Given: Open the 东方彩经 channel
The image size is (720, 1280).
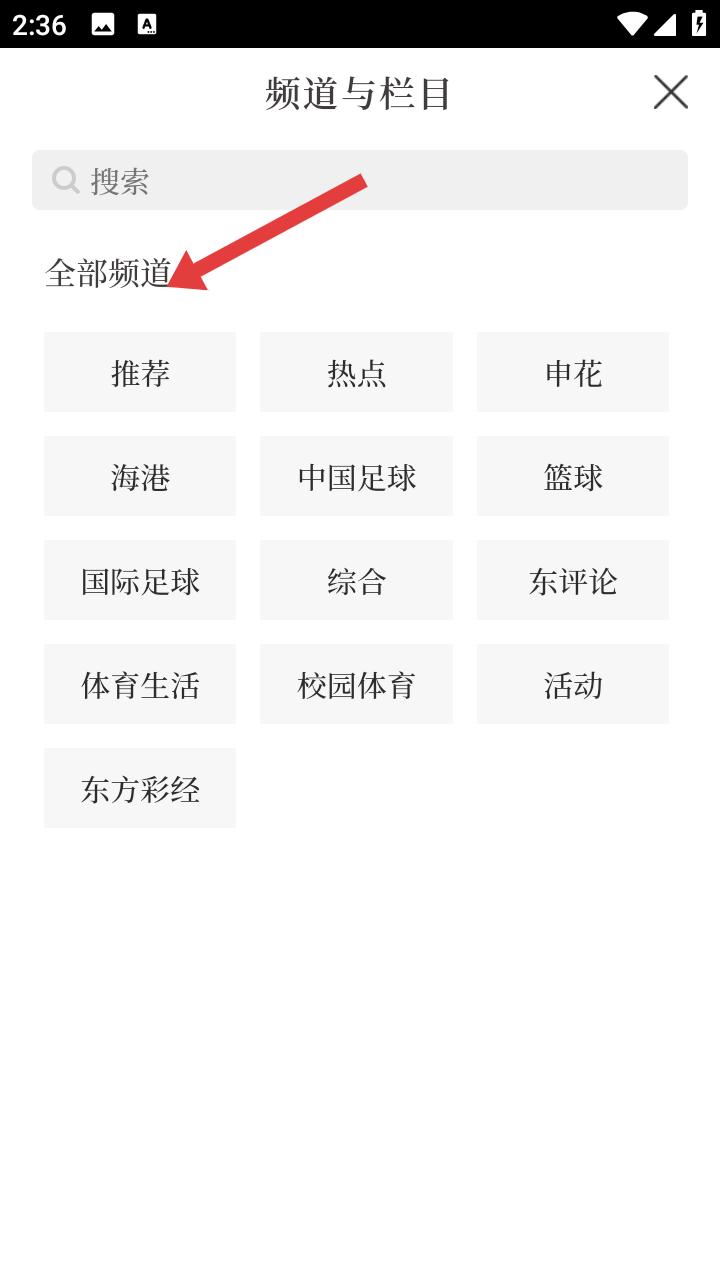Looking at the screenshot, I should point(140,788).
